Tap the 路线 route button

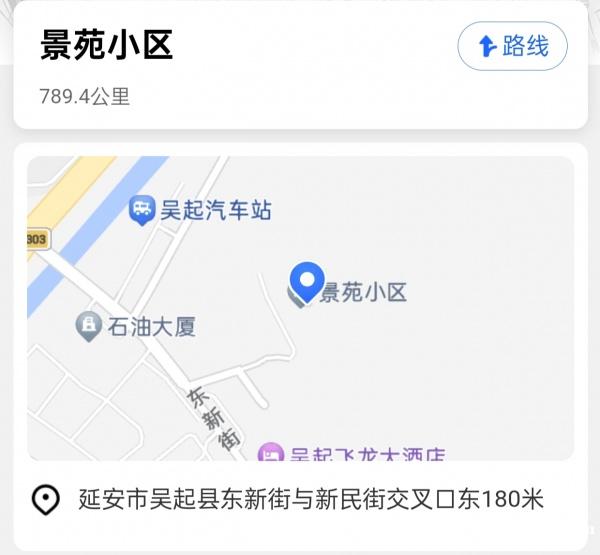coord(512,46)
